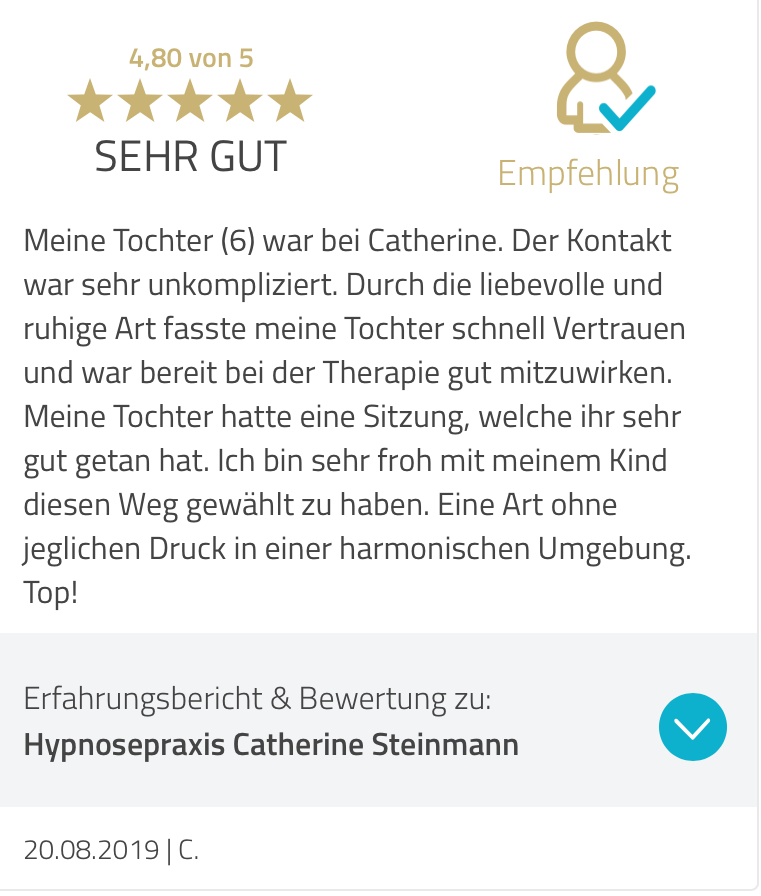Expand the Hypnosepraxis Catherine Steinmann review details
This screenshot has width=761, height=896.
(692, 726)
